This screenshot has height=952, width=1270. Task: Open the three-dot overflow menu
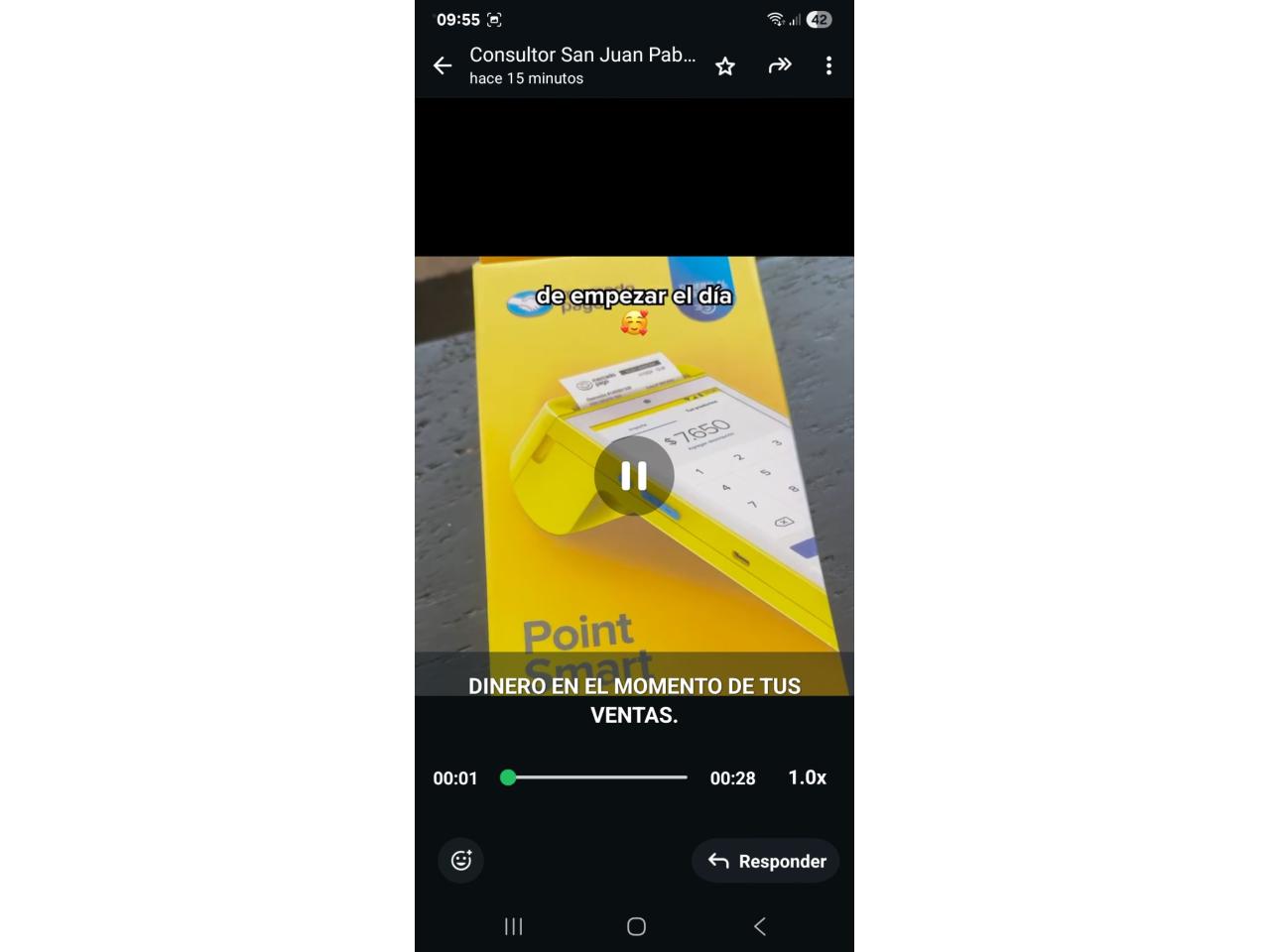828,66
